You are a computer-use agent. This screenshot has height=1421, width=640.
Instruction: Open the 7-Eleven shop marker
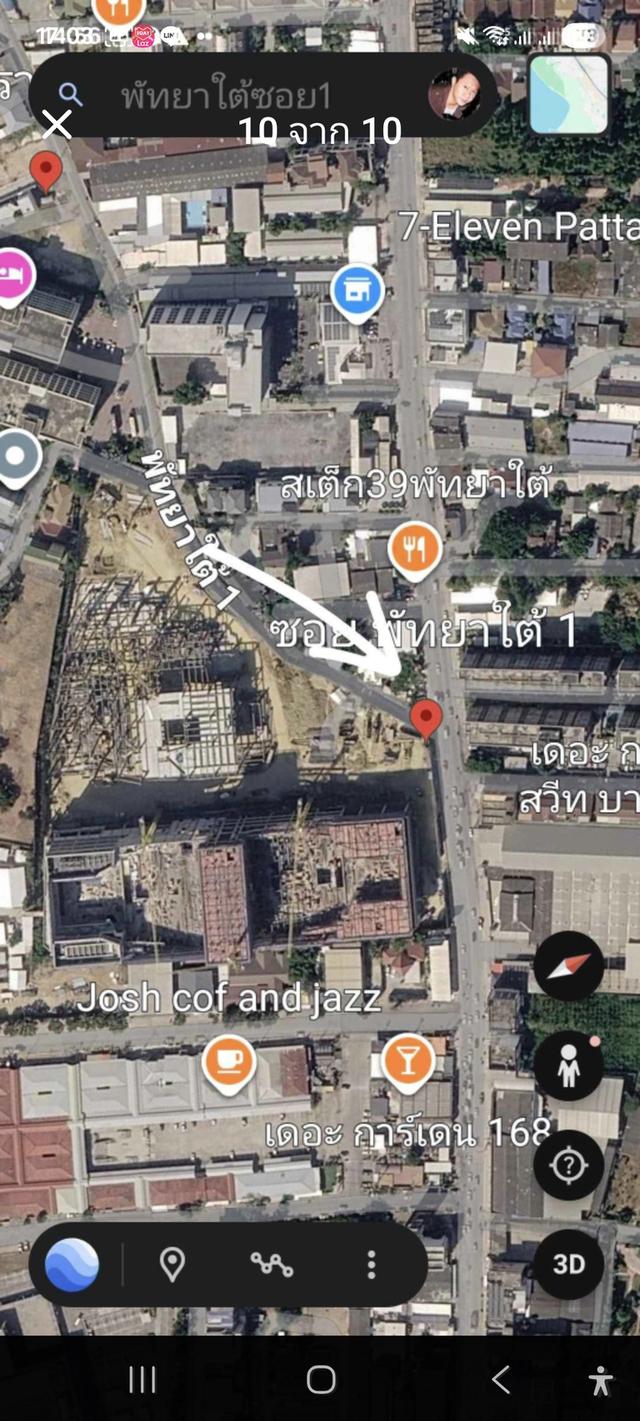(357, 291)
